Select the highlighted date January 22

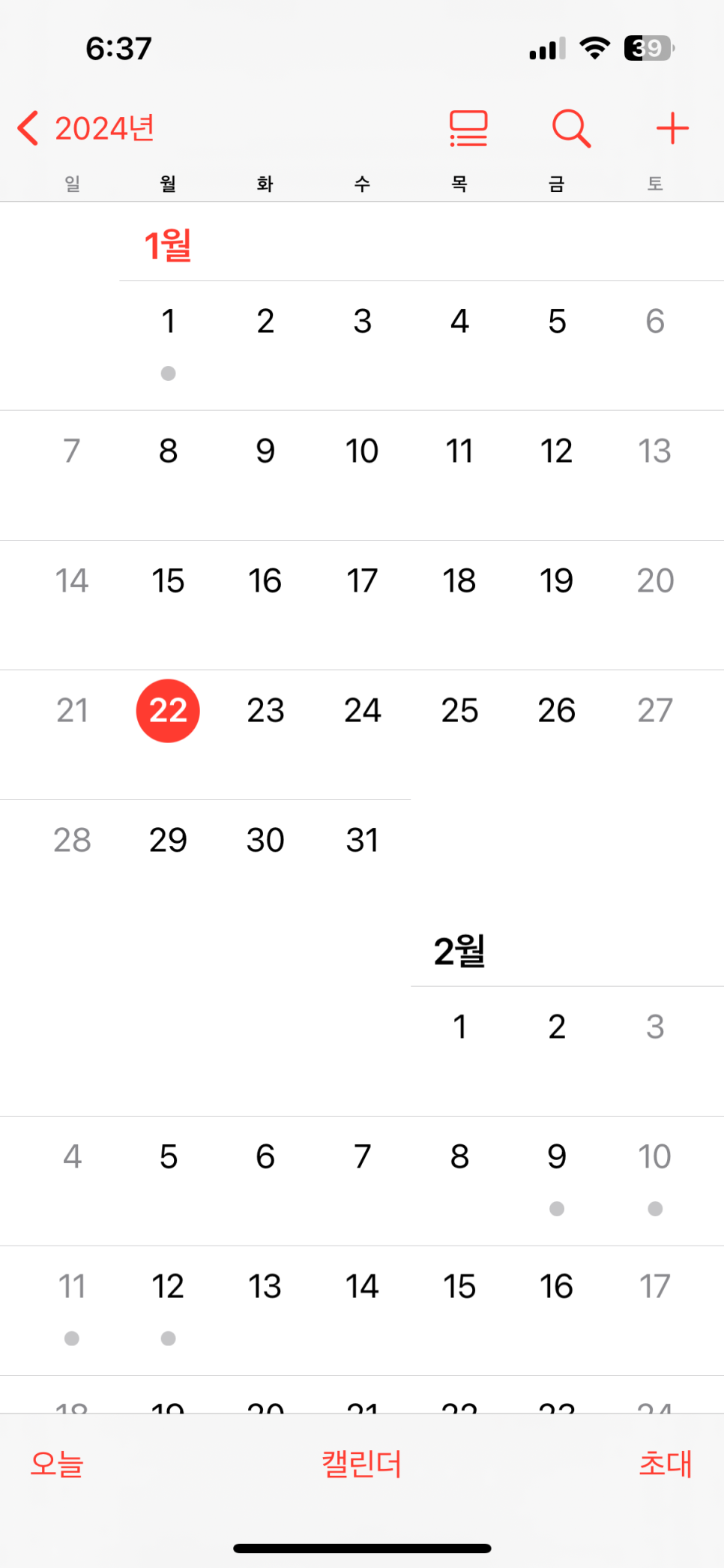[168, 711]
